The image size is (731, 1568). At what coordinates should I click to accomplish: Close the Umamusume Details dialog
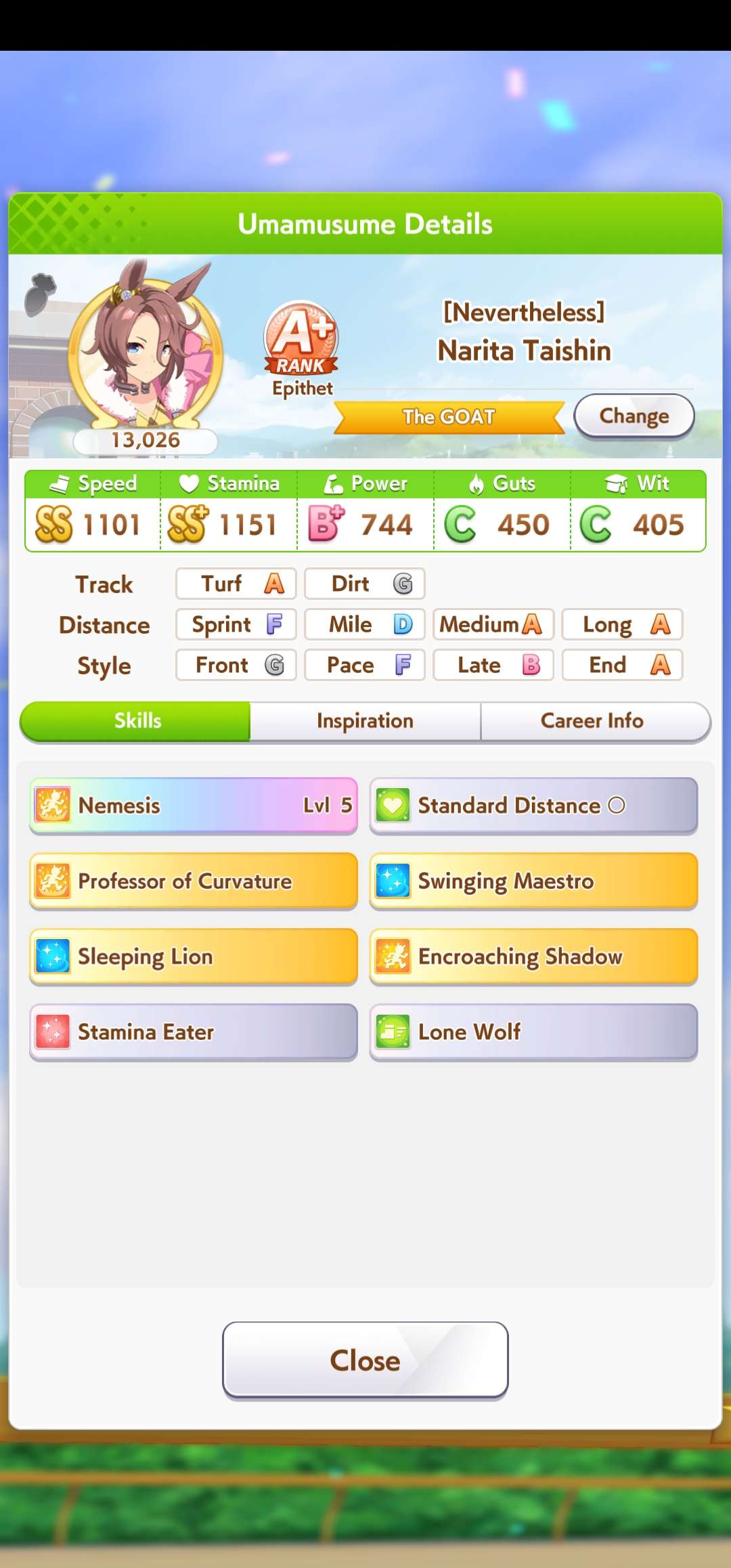point(365,1360)
